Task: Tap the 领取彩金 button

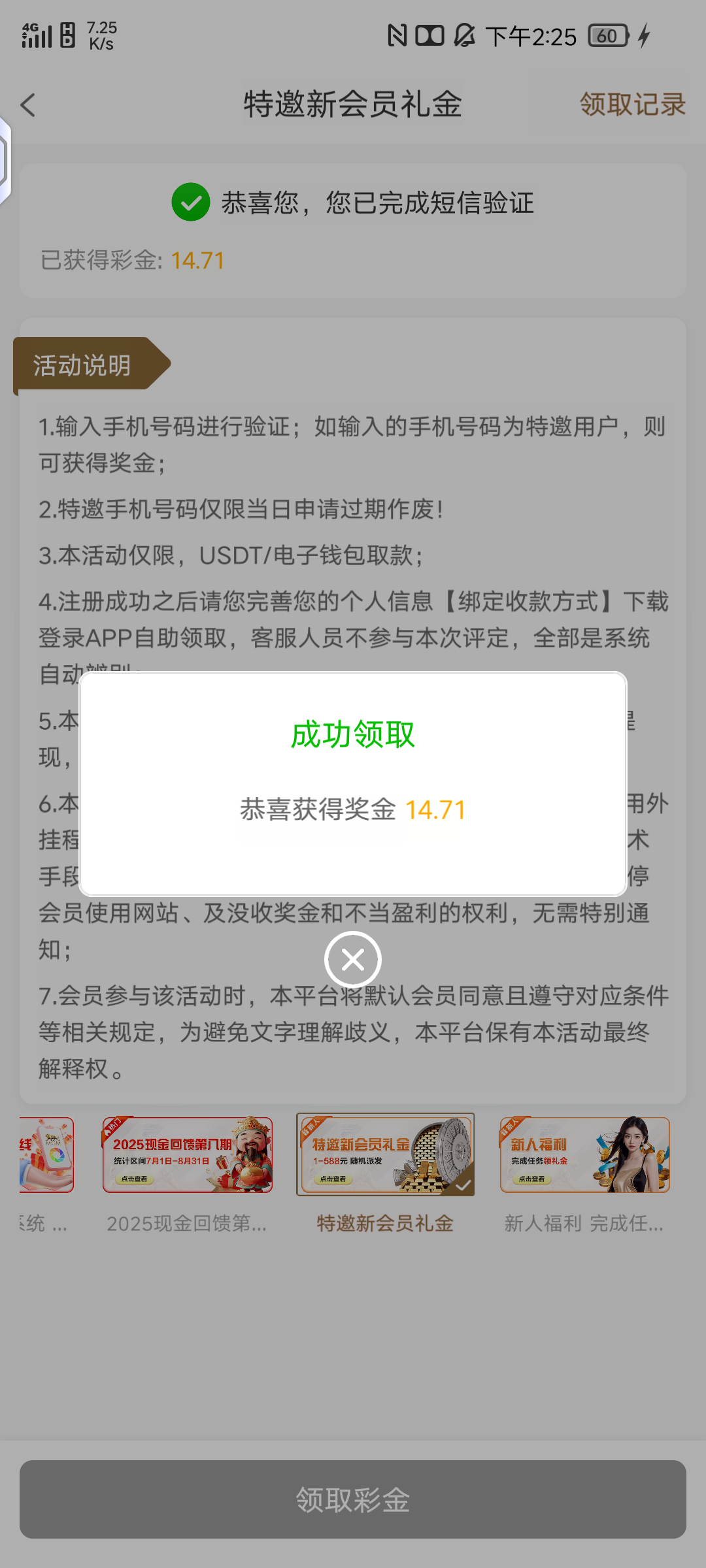Action: point(353,1499)
